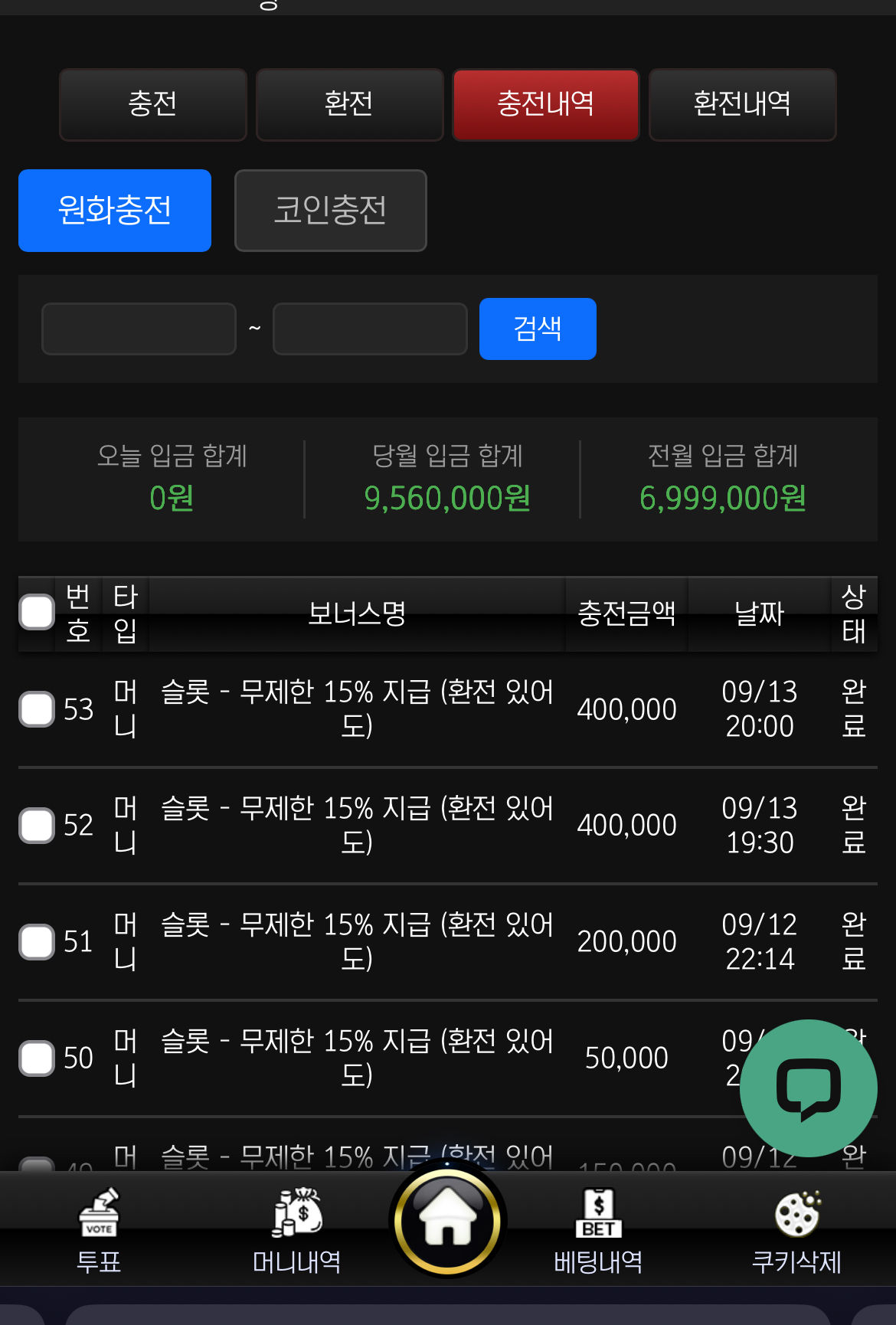Open 투표 in the bottom bar

pos(99,1231)
